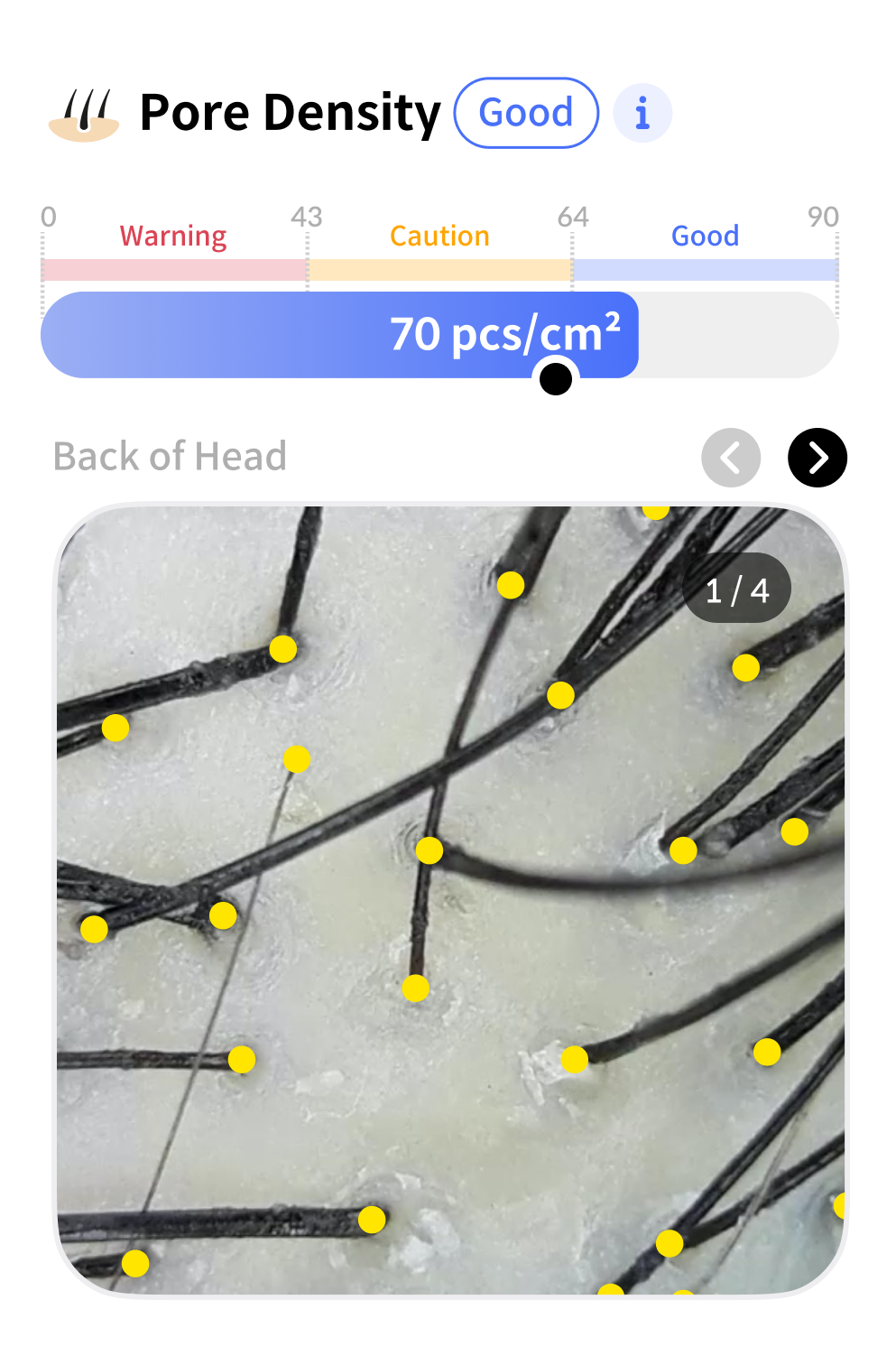This screenshot has width=896, height=1346.
Task: Click the previous arrow near Back of Head
Action: 731,457
